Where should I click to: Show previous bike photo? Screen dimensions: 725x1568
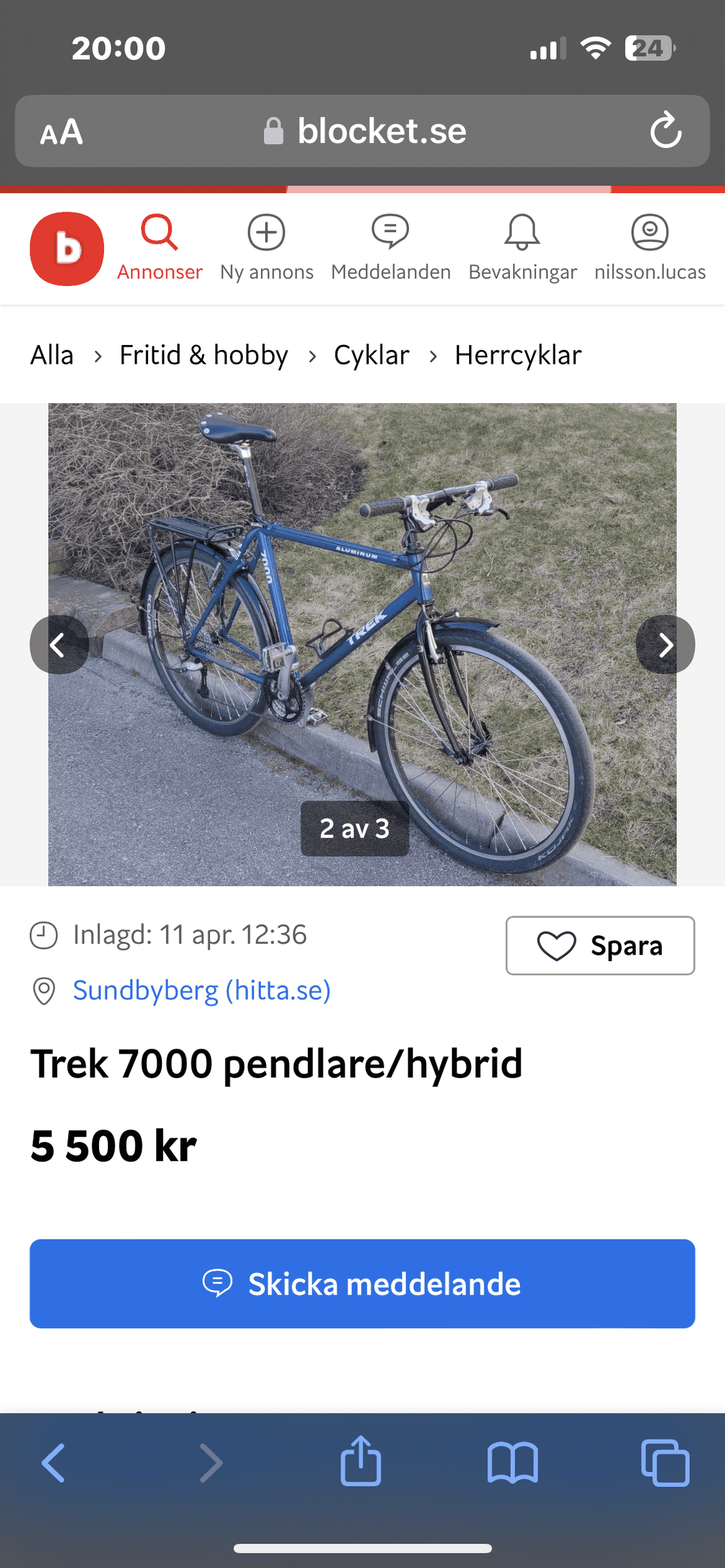click(x=59, y=645)
